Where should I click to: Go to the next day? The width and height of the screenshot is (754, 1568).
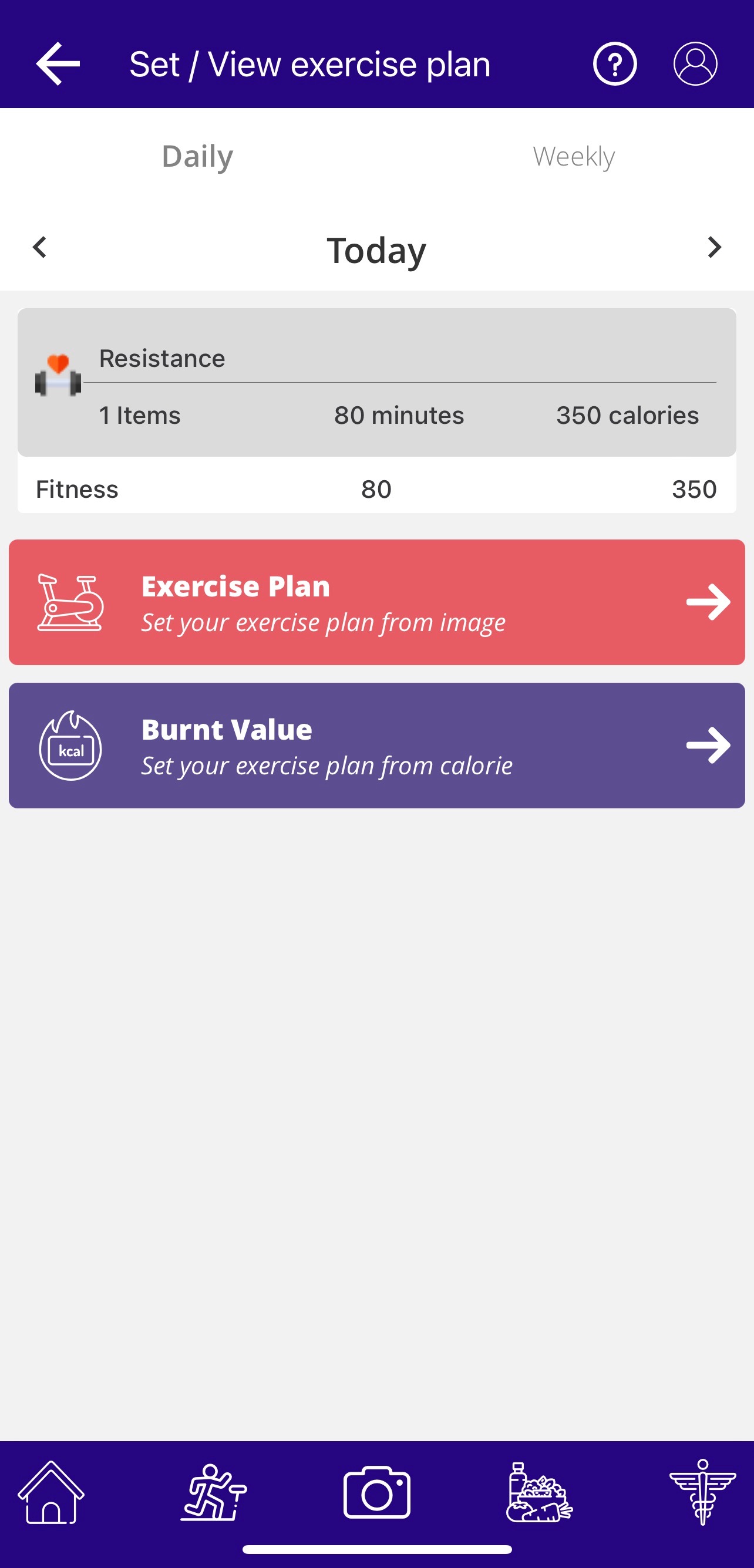coord(714,247)
